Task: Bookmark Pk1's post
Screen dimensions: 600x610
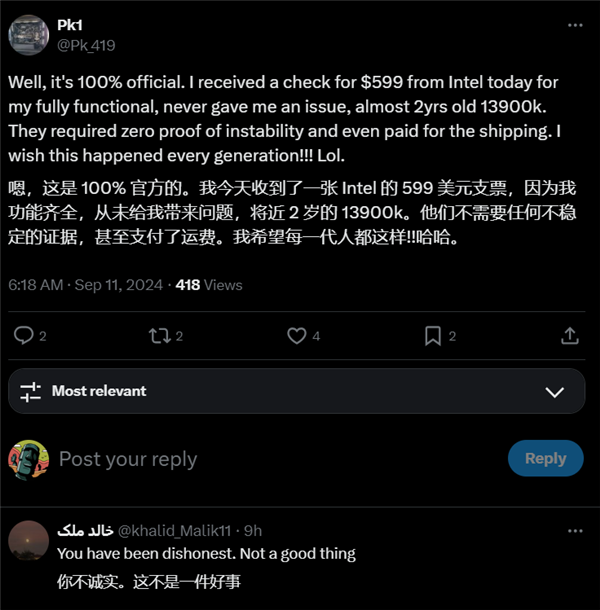Action: tap(433, 336)
